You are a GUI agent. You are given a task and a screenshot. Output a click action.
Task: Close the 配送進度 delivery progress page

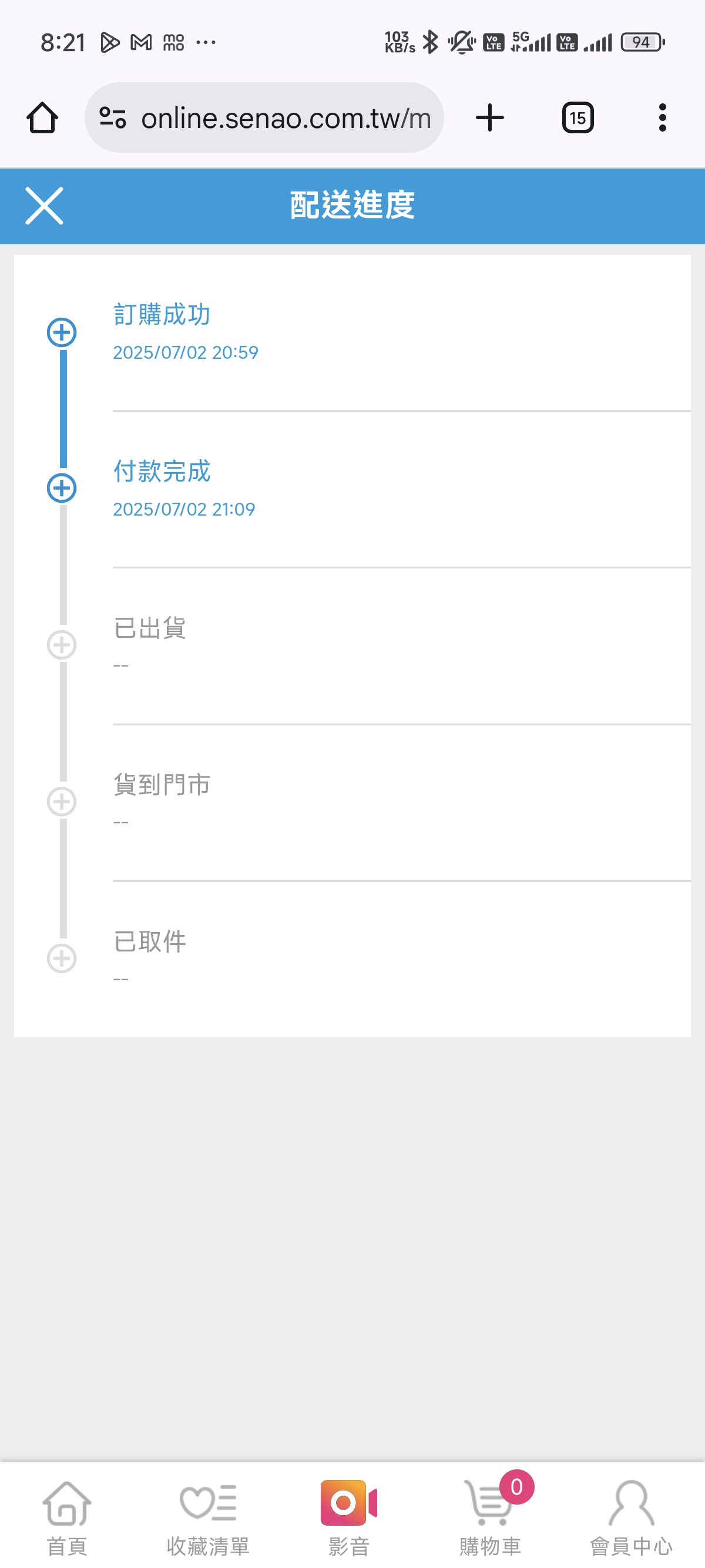pos(45,206)
